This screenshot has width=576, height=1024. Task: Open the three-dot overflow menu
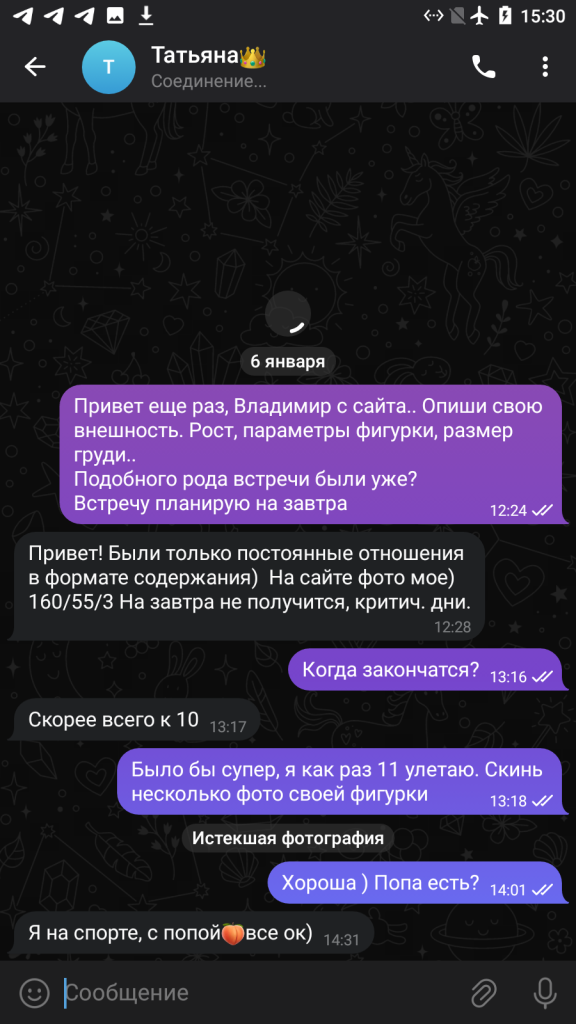(x=545, y=67)
